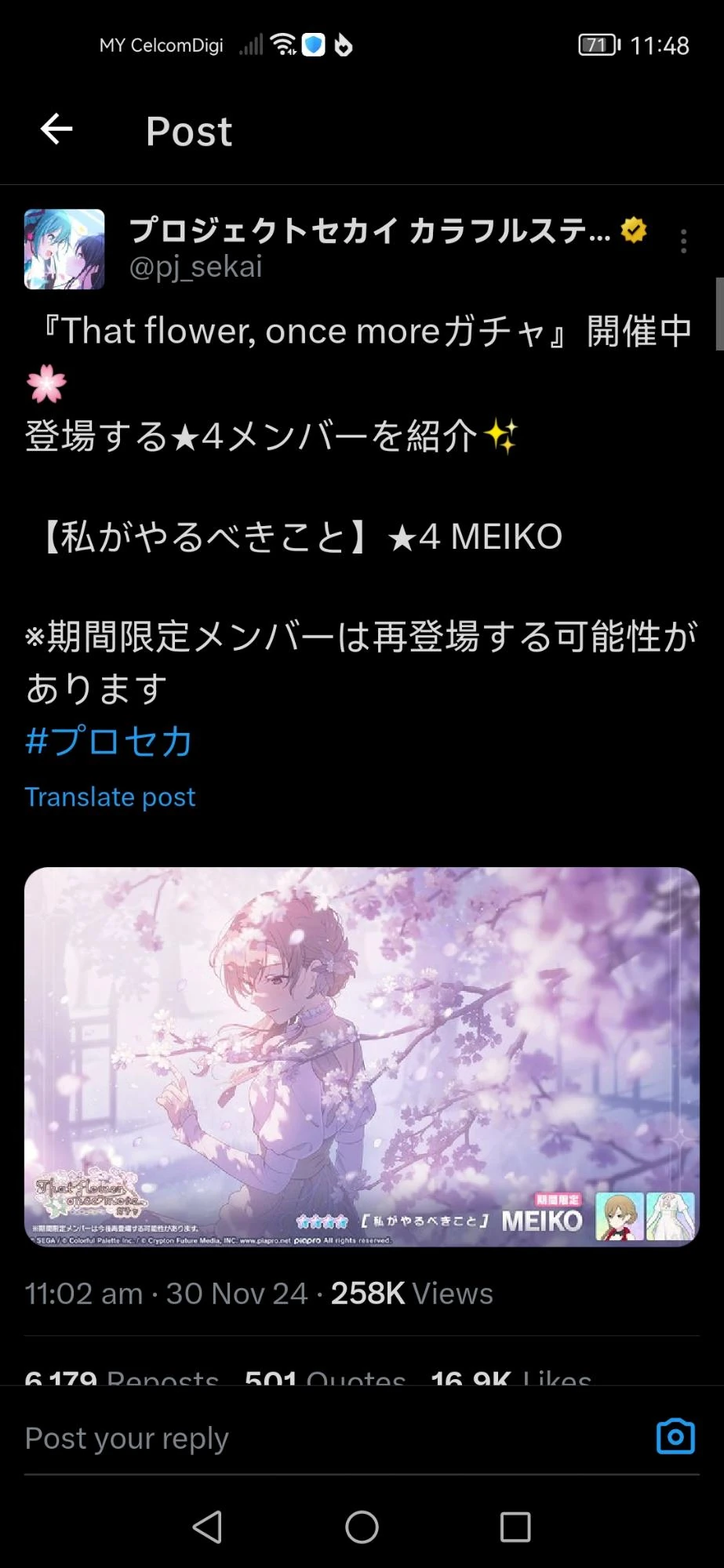Focus the Post your reply field

[x=314, y=1438]
